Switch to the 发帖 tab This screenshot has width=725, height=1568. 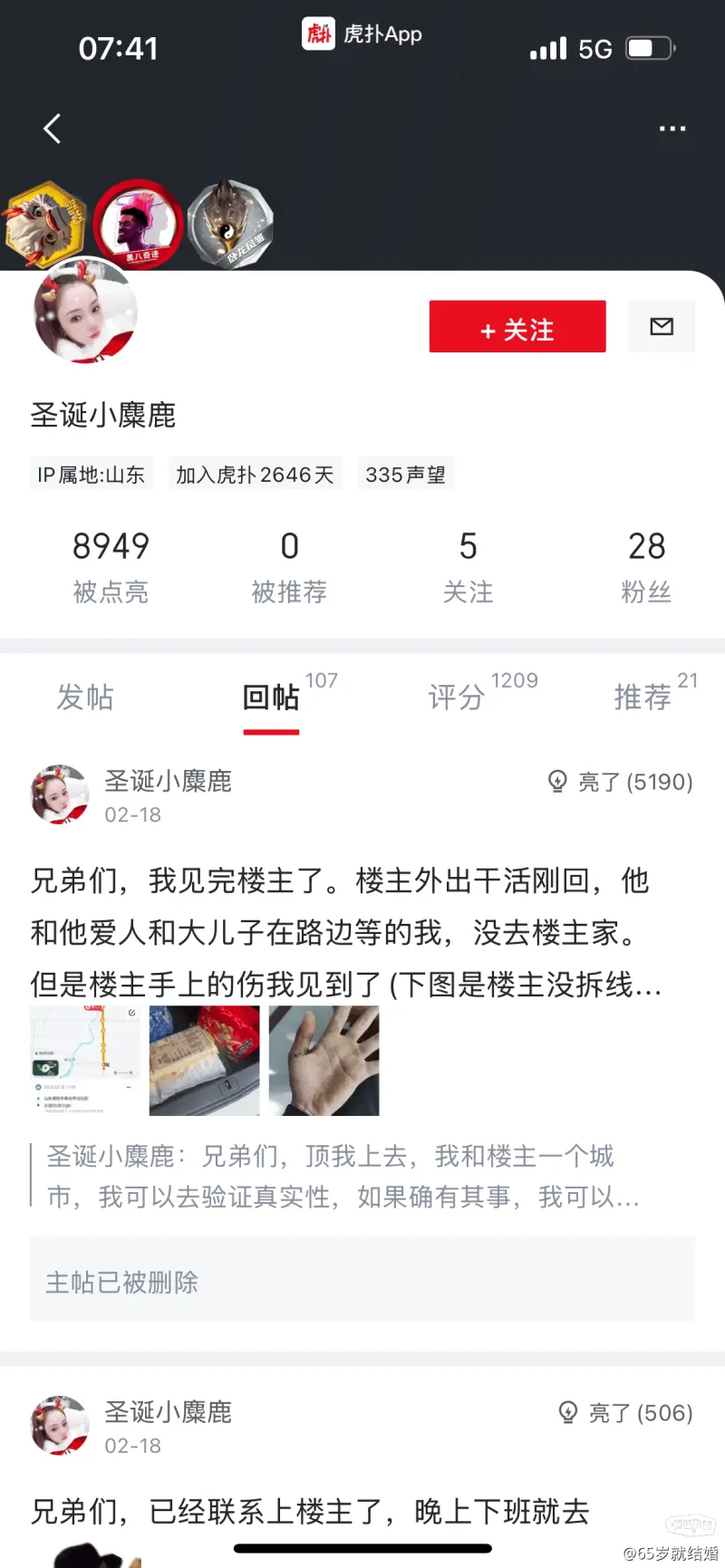tap(85, 697)
